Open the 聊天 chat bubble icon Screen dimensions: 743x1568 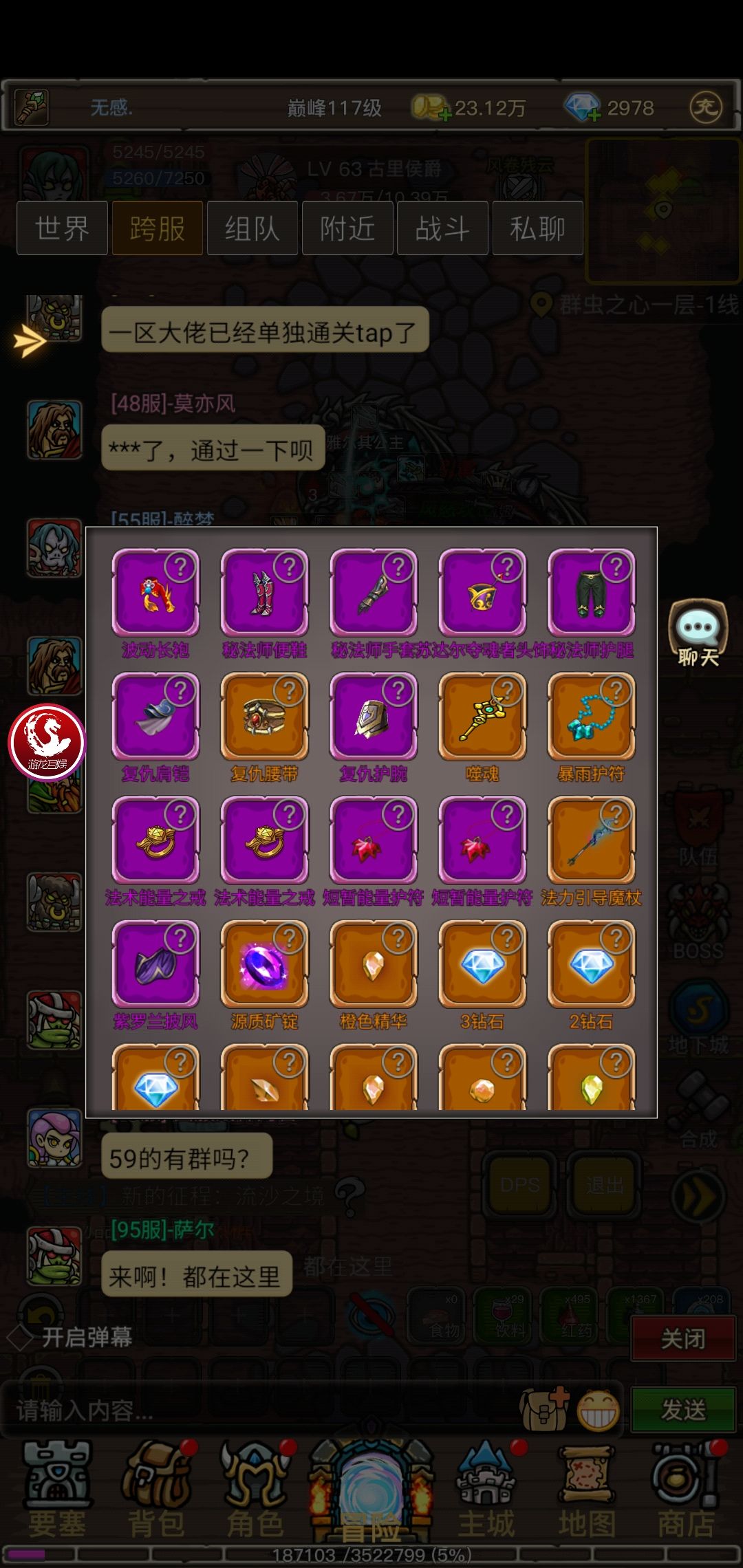(x=697, y=626)
